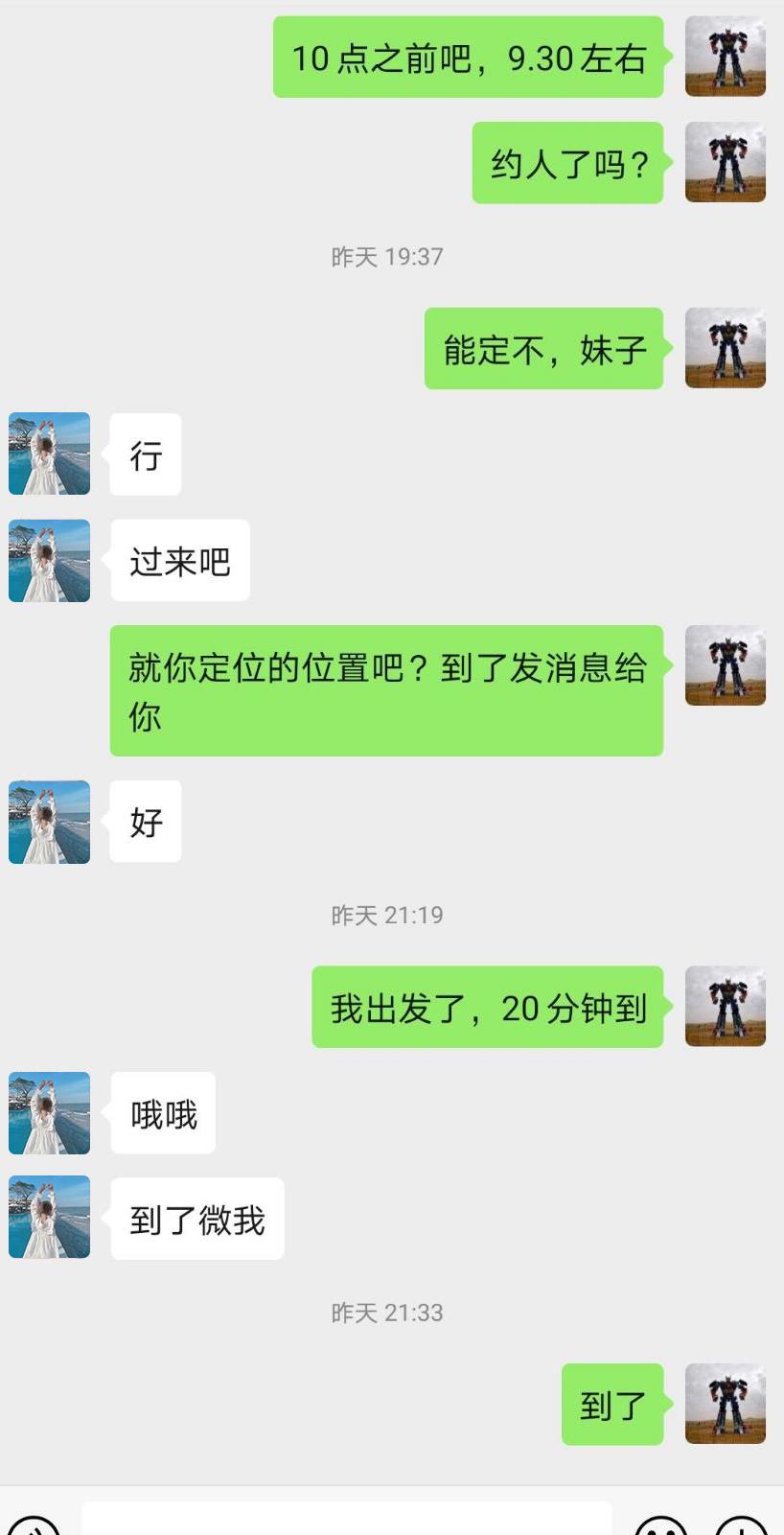The image size is (784, 1535).
Task: Tap my avatar beside 约人了吗？
Action: pyautogui.click(x=725, y=162)
